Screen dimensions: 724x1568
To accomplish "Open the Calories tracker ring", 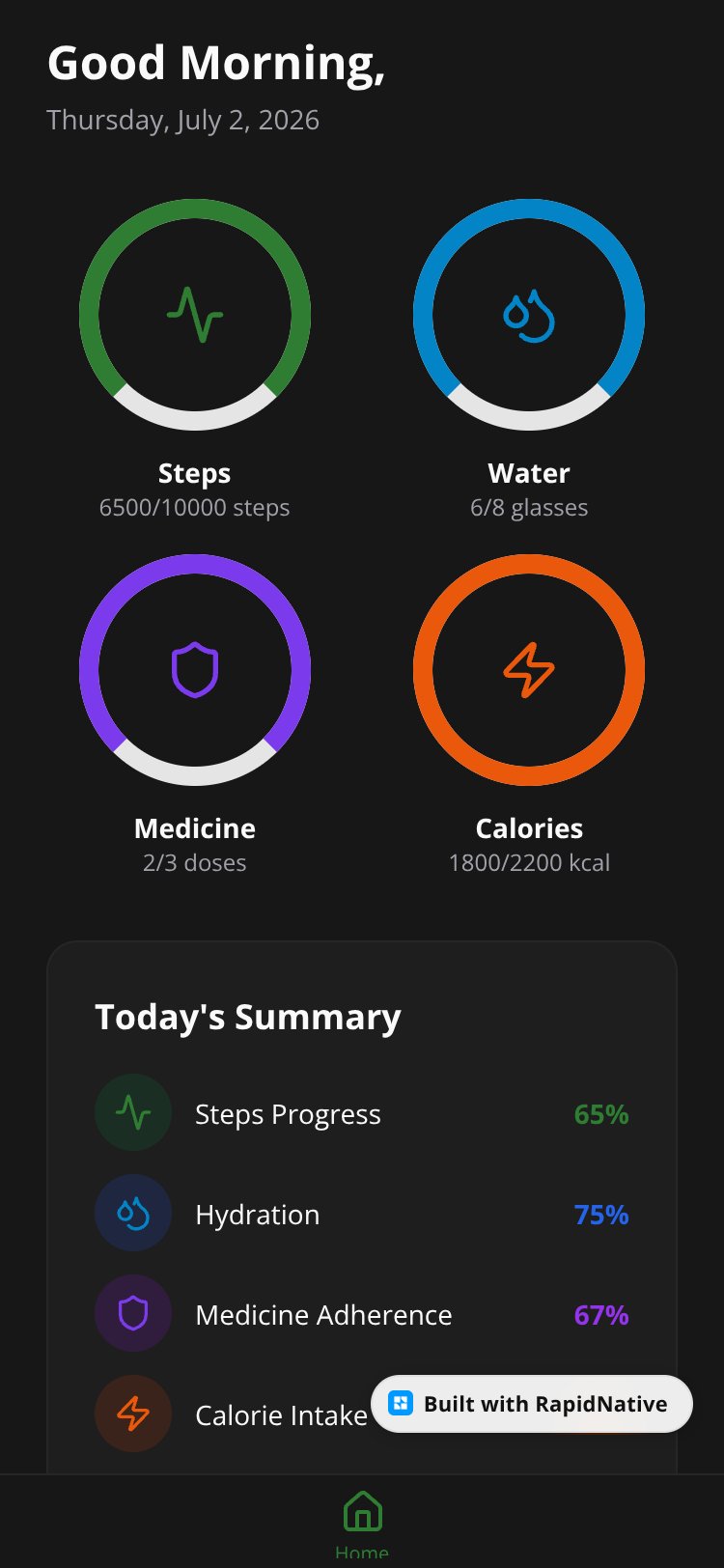I will tap(529, 670).
